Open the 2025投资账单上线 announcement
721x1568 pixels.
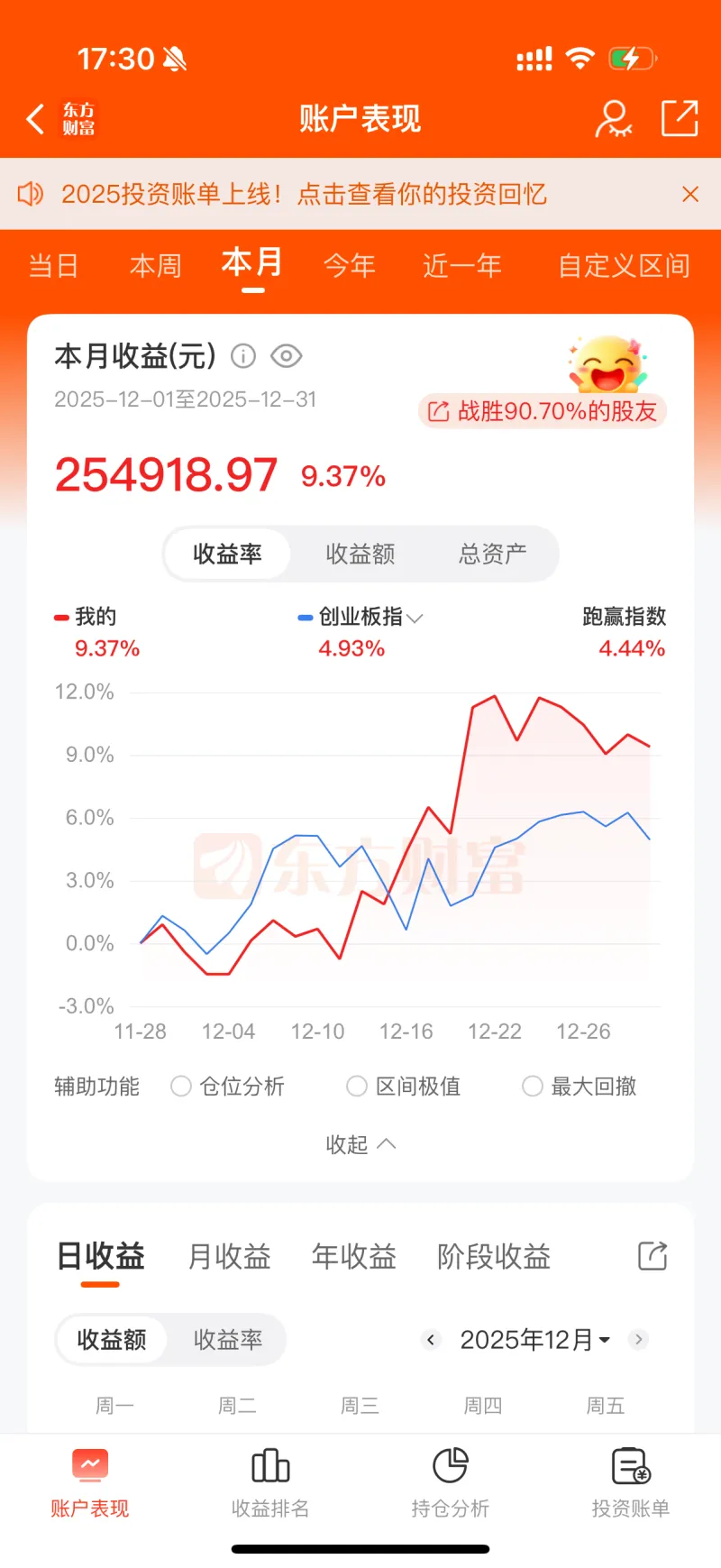pos(304,194)
